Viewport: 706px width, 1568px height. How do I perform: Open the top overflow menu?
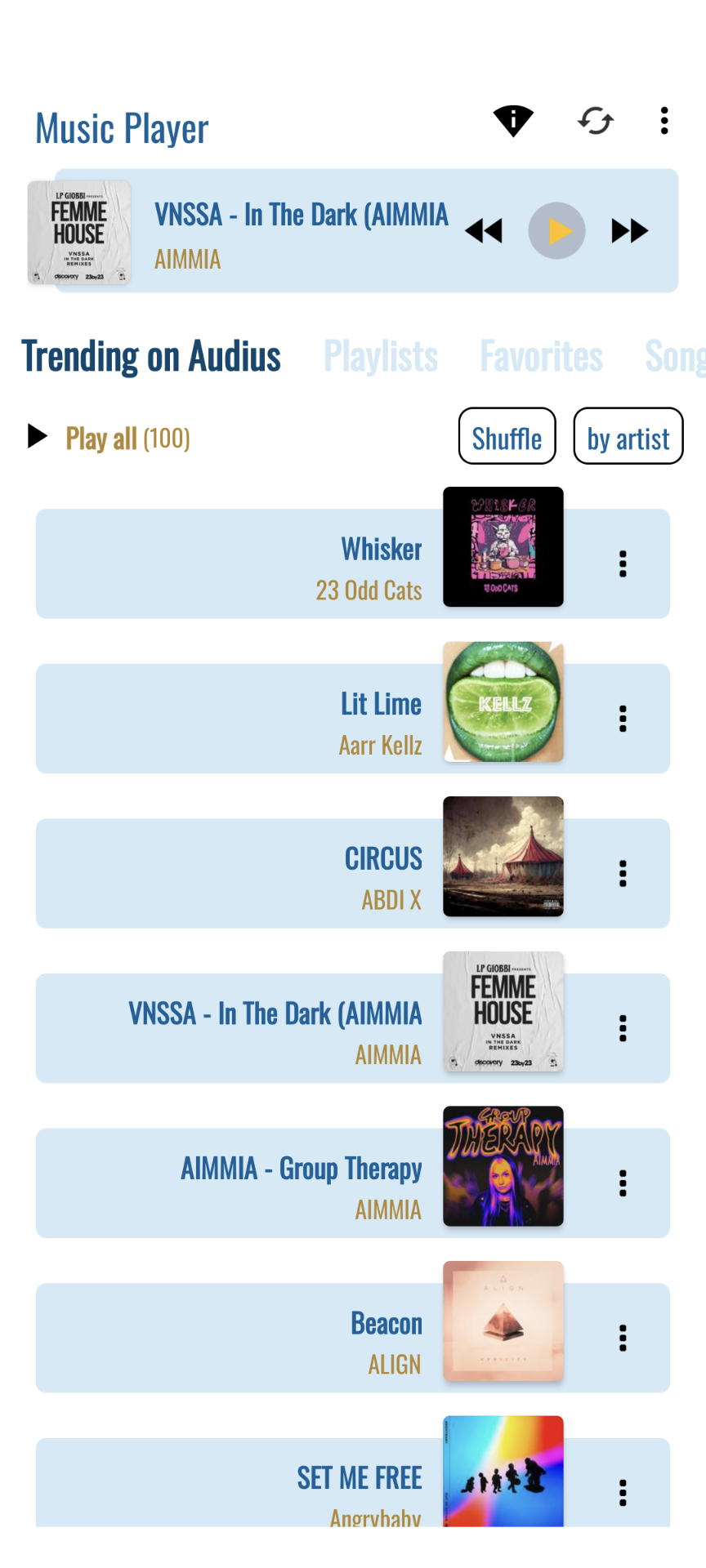pos(664,121)
